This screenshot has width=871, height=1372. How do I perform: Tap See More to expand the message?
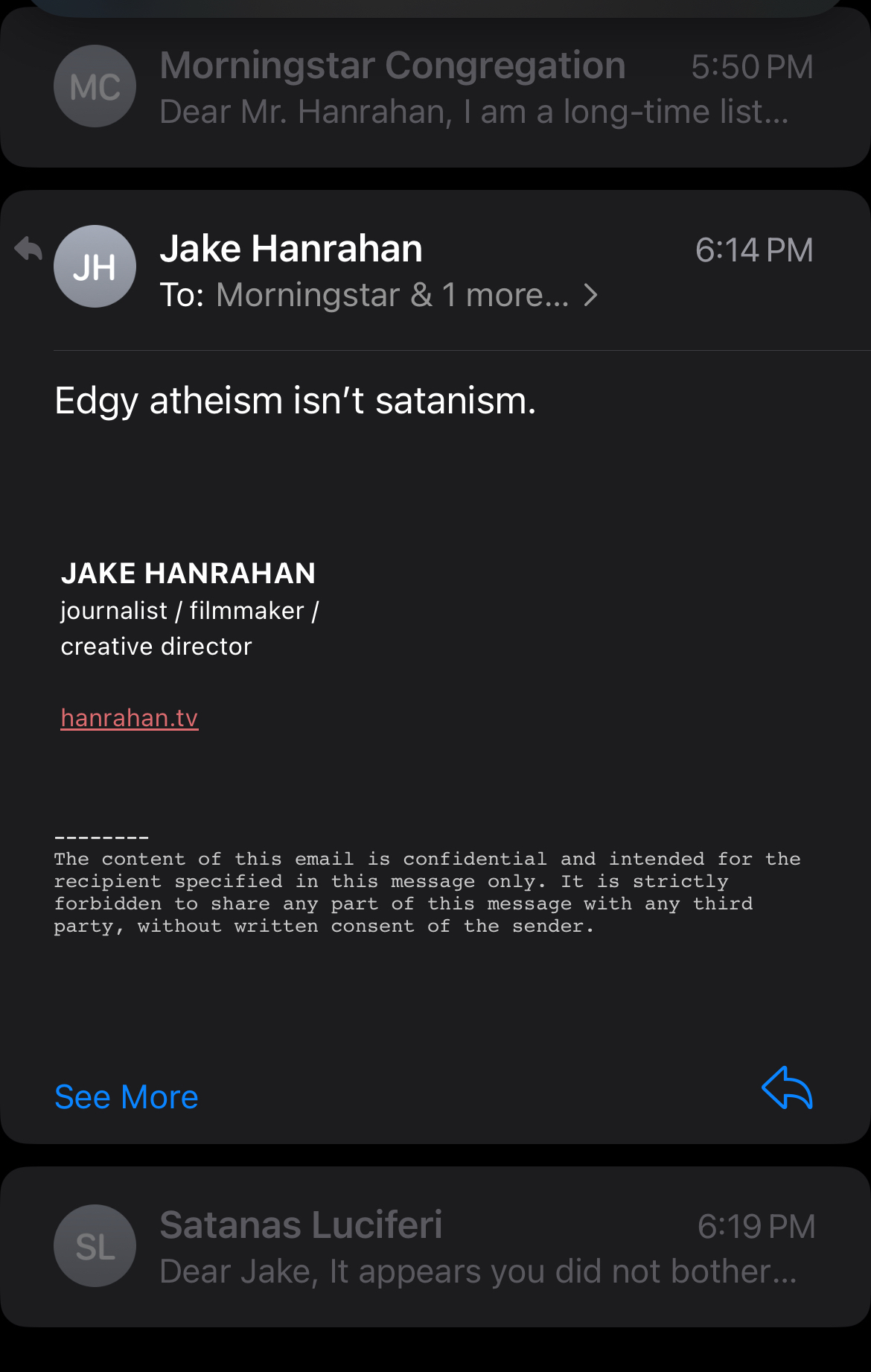click(x=127, y=1097)
